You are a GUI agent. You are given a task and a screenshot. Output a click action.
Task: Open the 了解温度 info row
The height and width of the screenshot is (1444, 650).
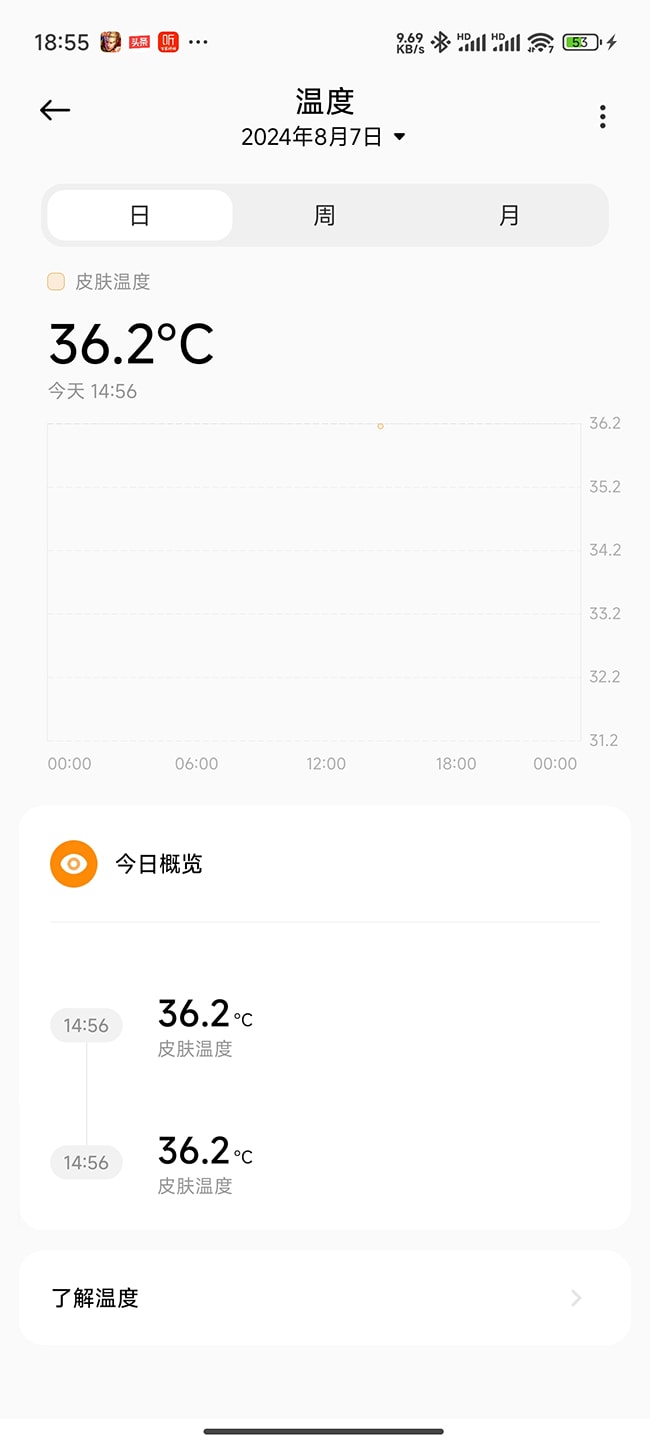click(x=324, y=1298)
